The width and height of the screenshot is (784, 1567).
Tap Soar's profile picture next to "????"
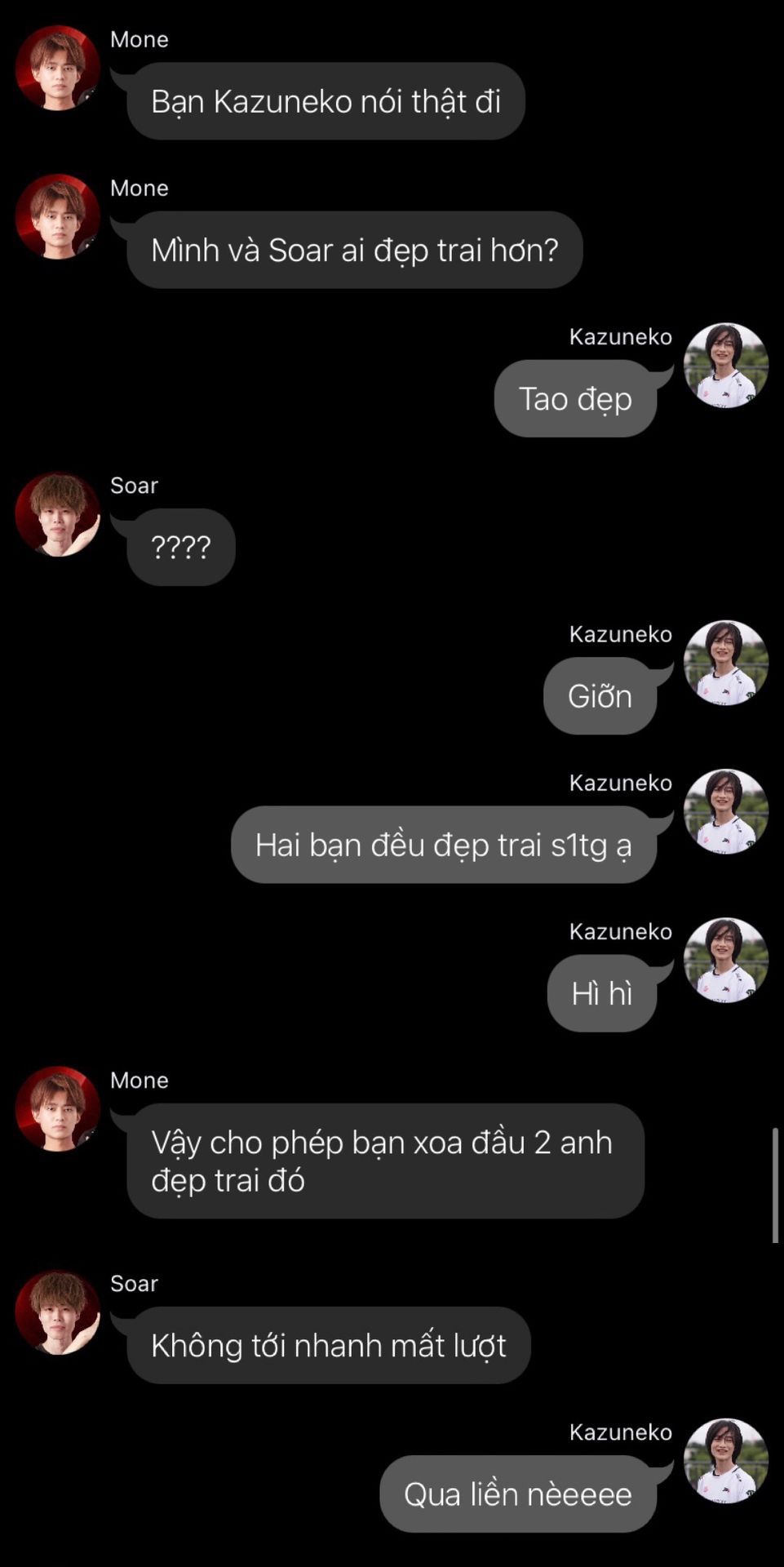pos(57,515)
